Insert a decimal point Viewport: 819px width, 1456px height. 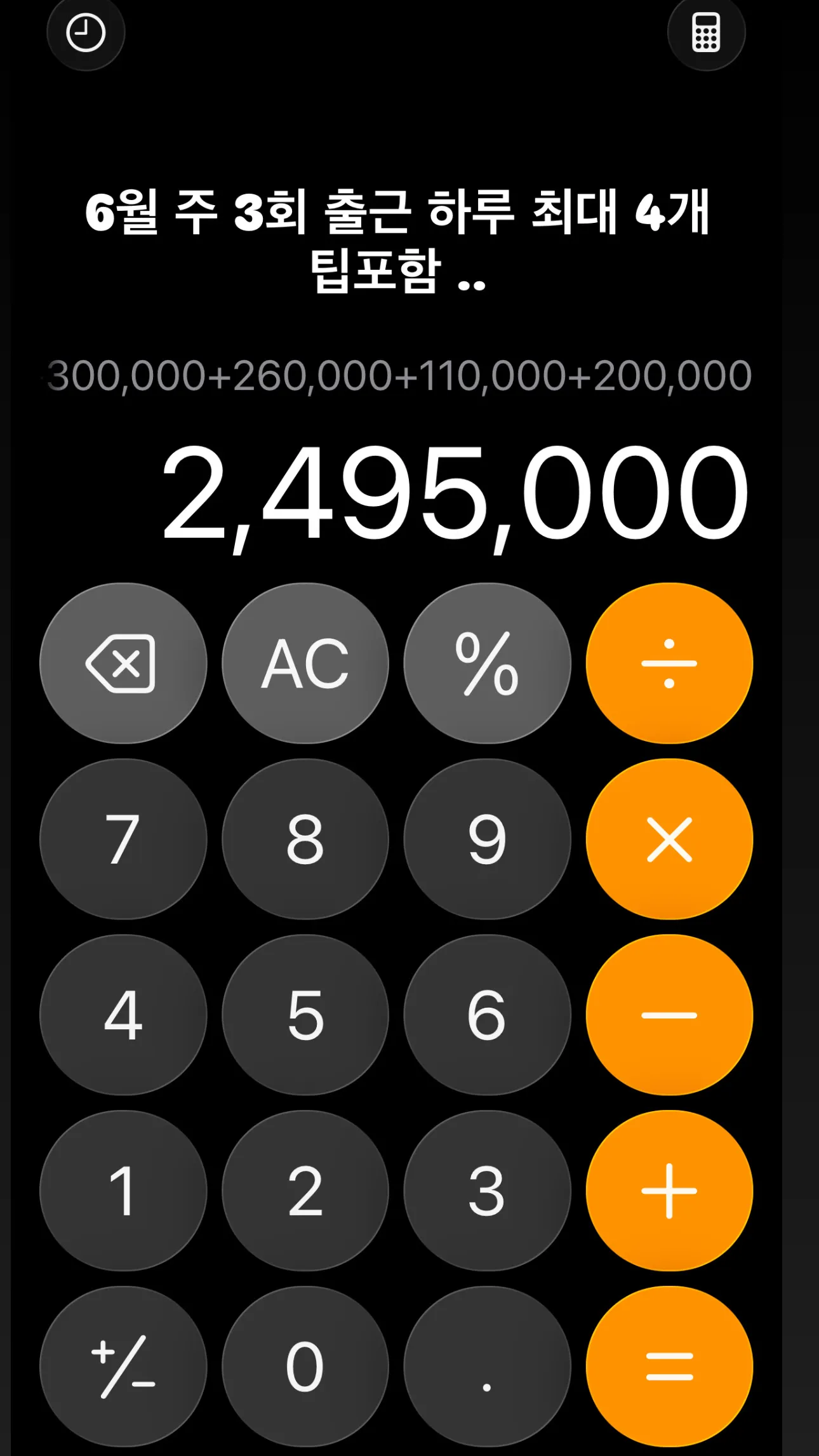[488, 1367]
